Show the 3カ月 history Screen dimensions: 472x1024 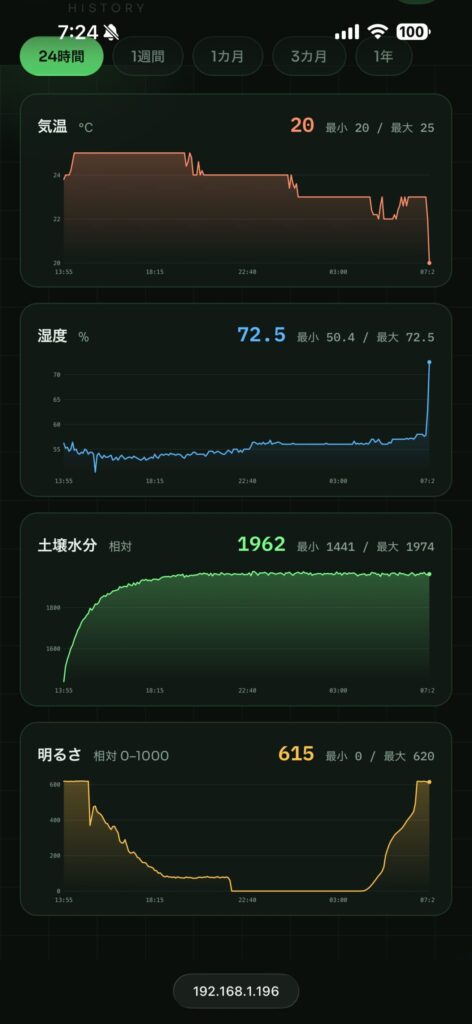(x=309, y=56)
